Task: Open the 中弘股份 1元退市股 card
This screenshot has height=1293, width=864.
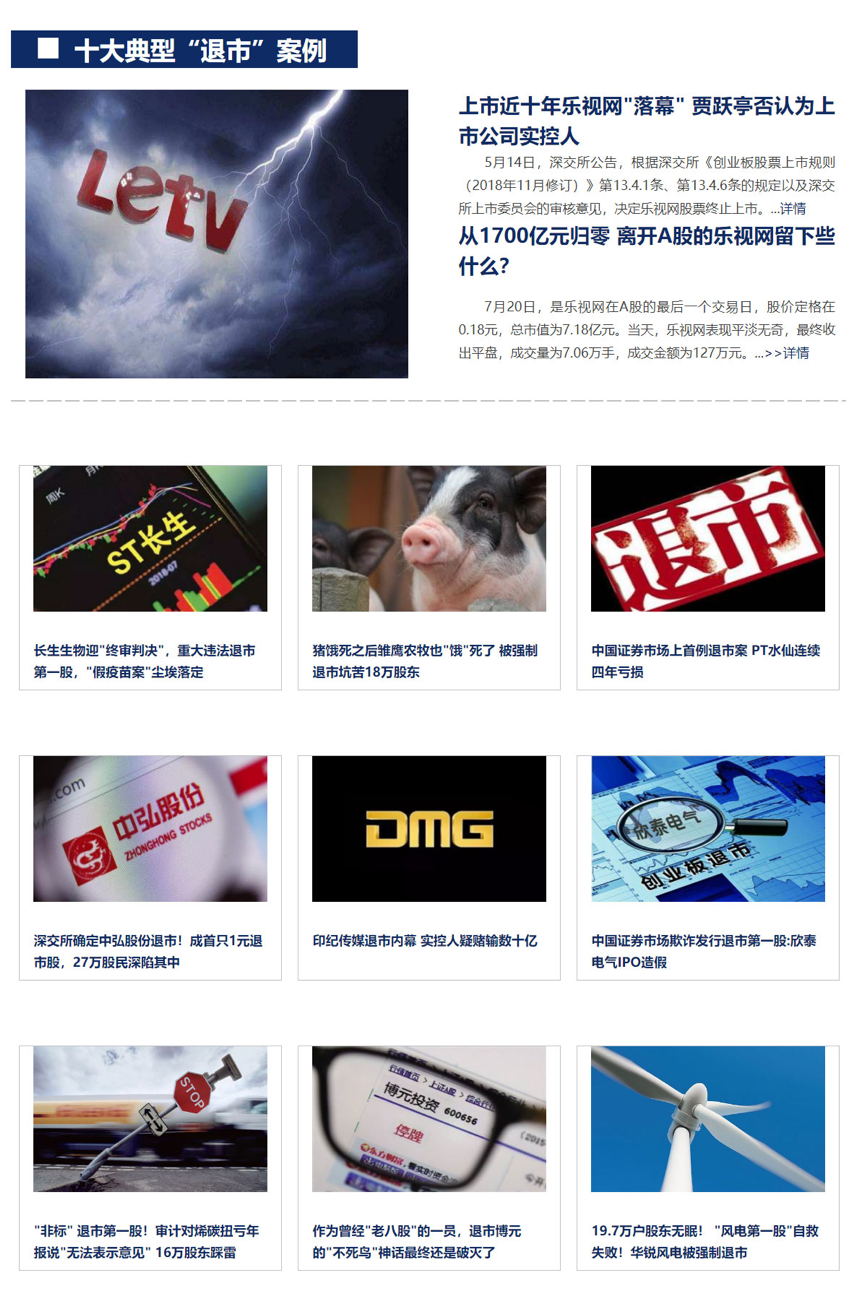Action: pos(150,867)
